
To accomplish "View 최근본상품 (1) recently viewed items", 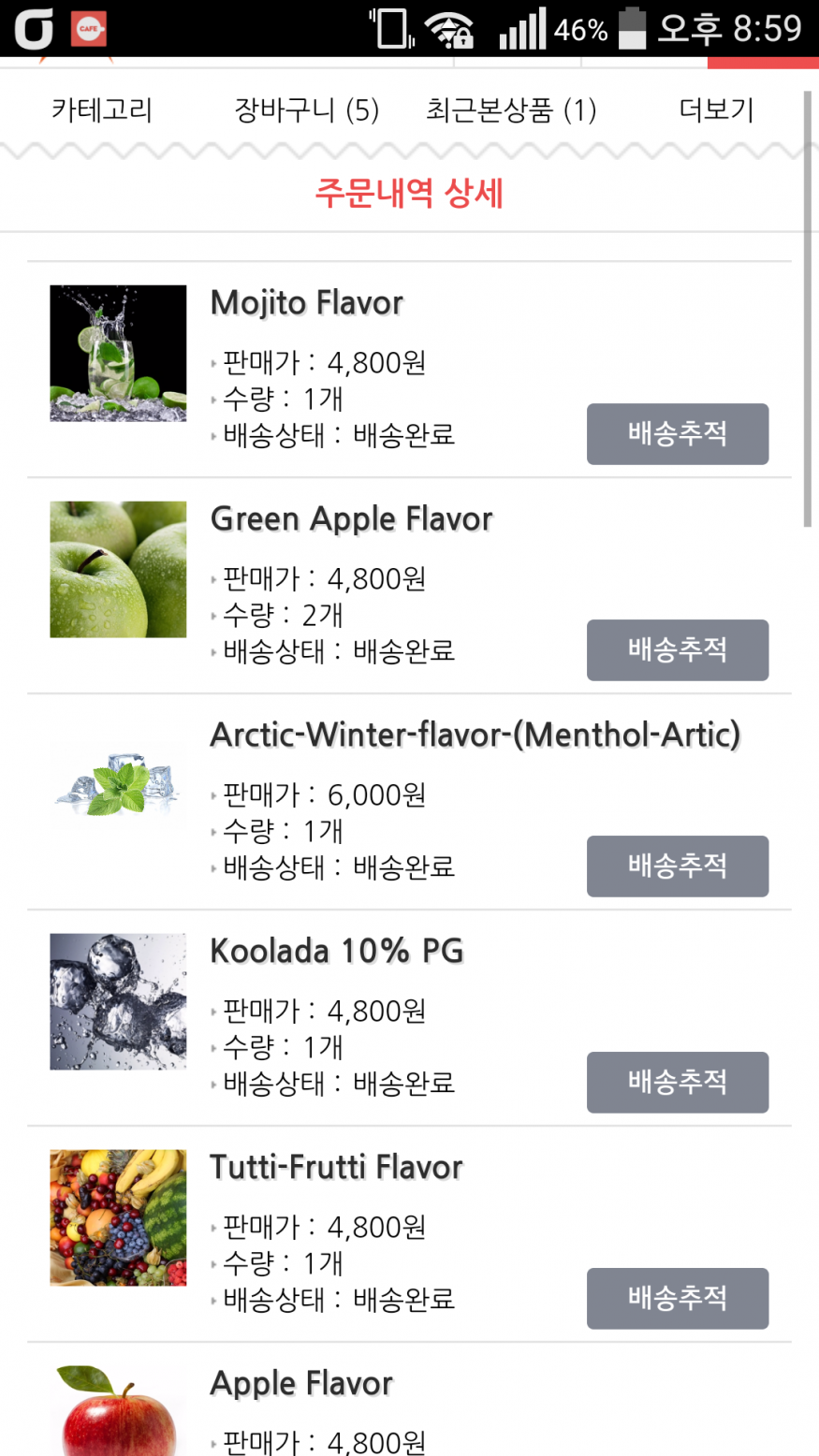I will 511,110.
